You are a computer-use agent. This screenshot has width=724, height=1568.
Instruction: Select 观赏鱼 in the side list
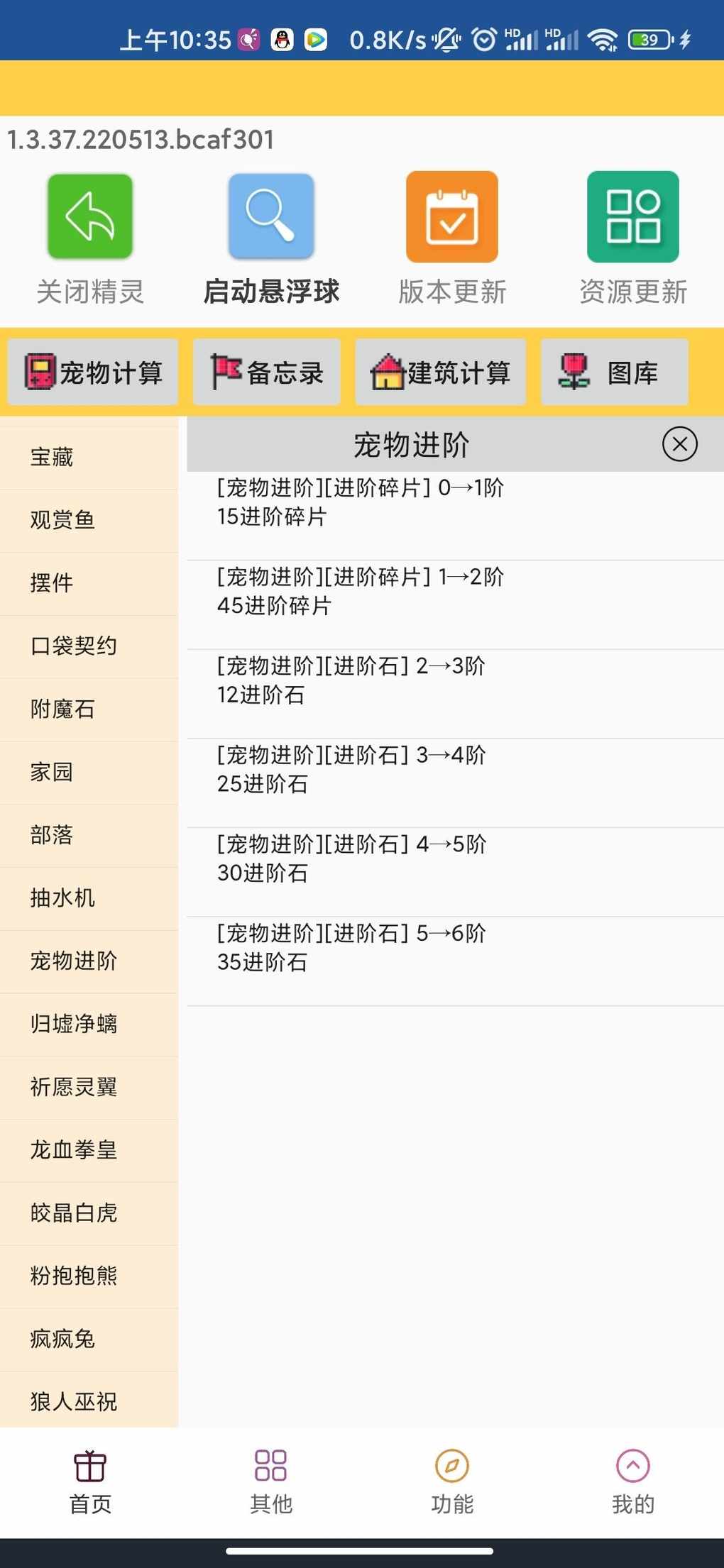tap(89, 520)
